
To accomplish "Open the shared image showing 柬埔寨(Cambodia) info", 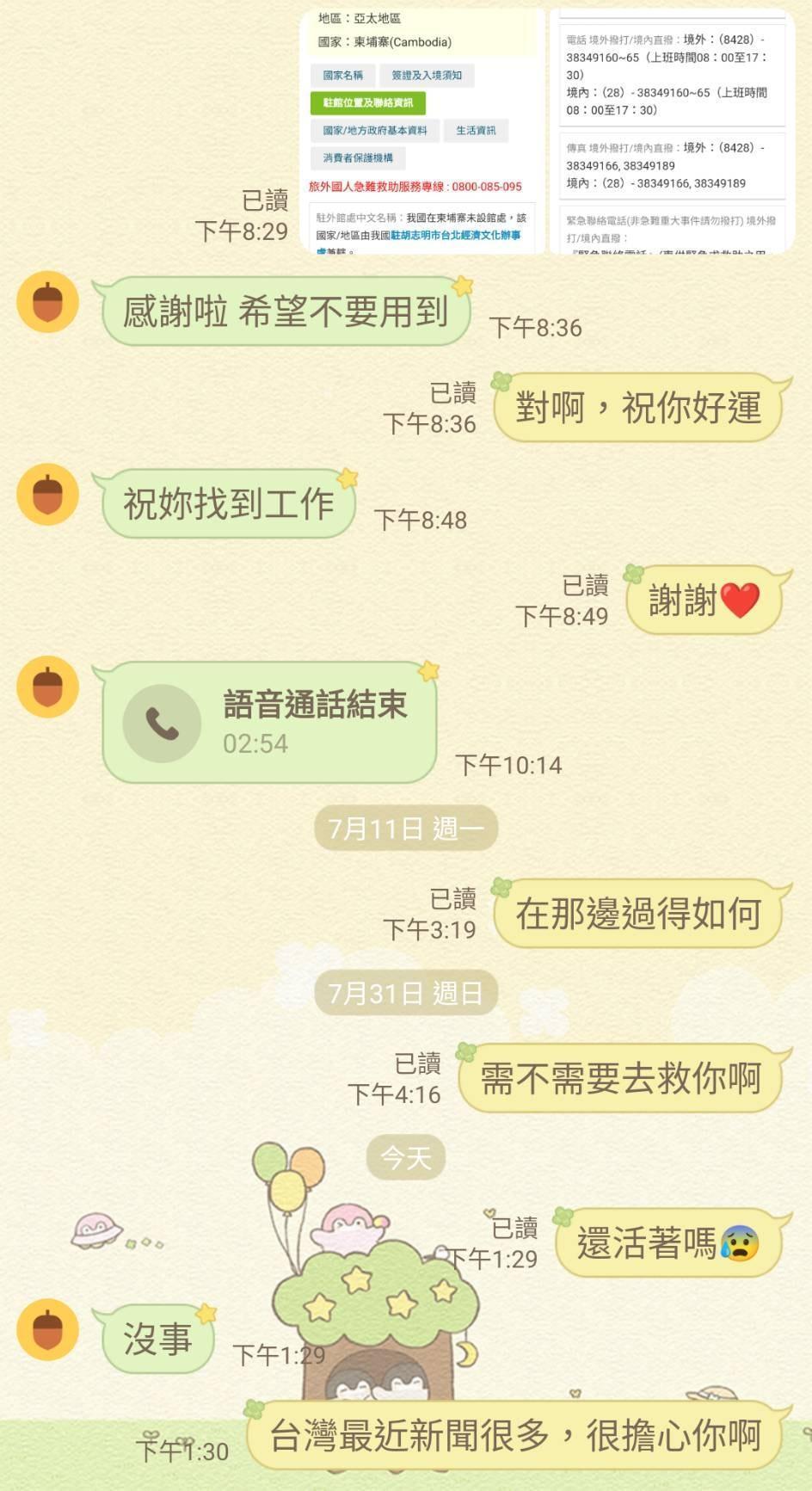I will [x=422, y=131].
